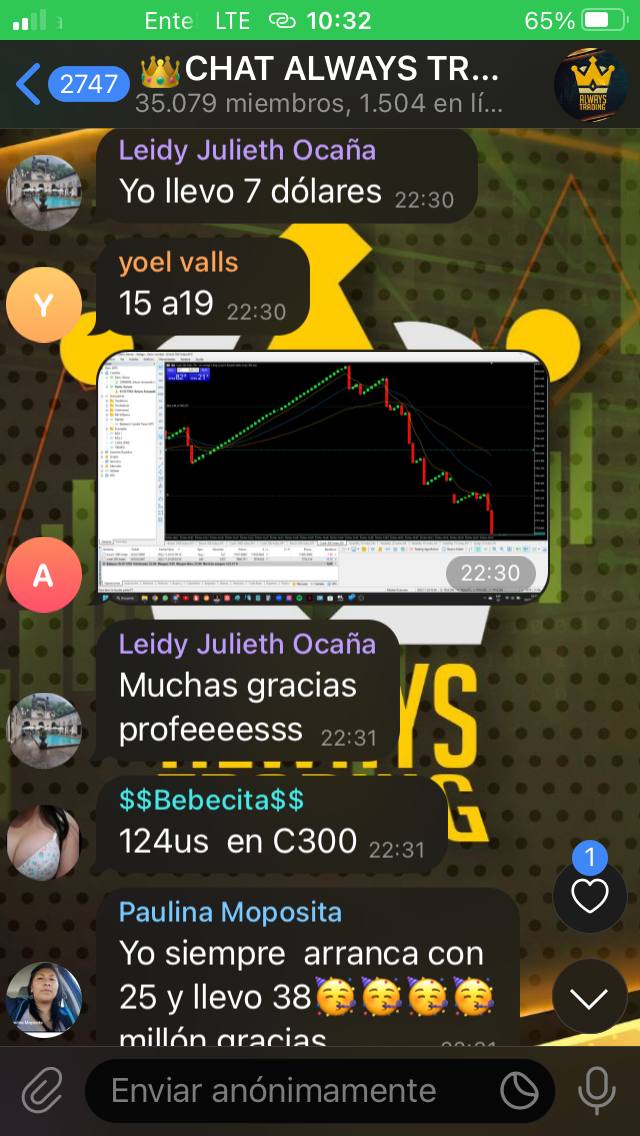Jump to the latest messages arrow

[x=589, y=997]
